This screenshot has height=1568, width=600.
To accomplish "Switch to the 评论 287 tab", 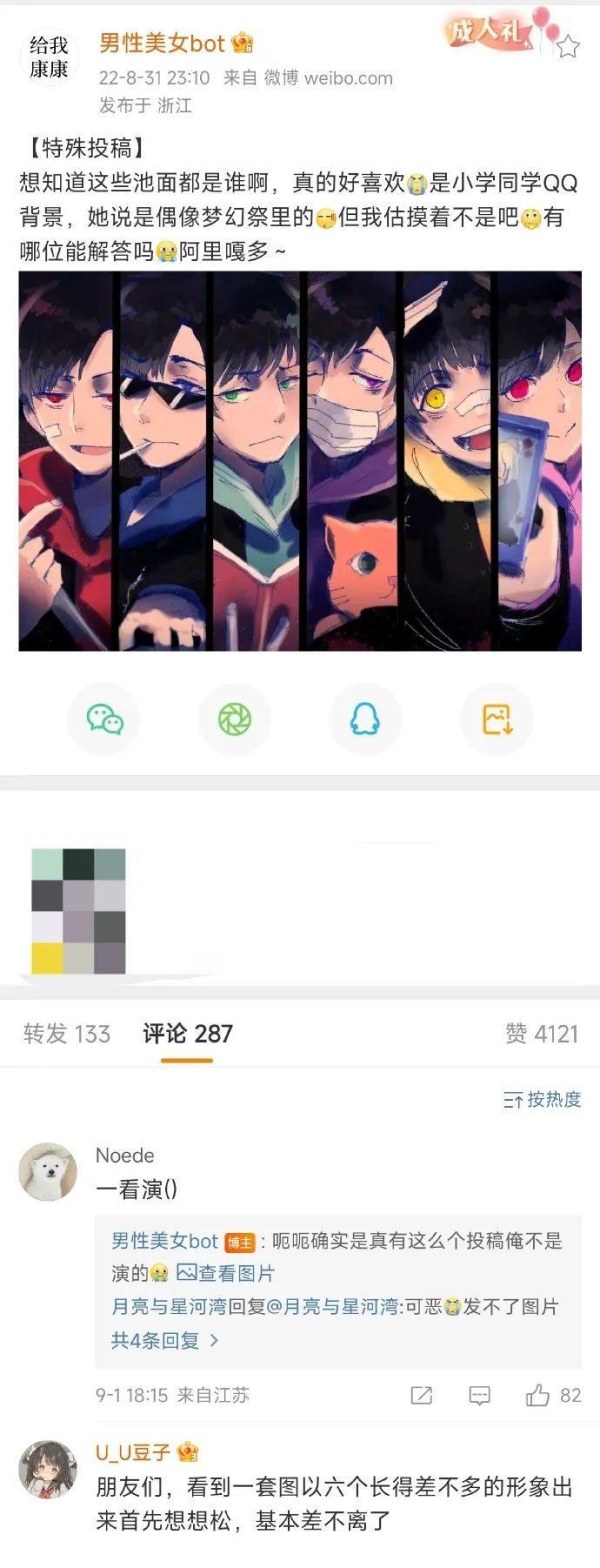I will (188, 1034).
